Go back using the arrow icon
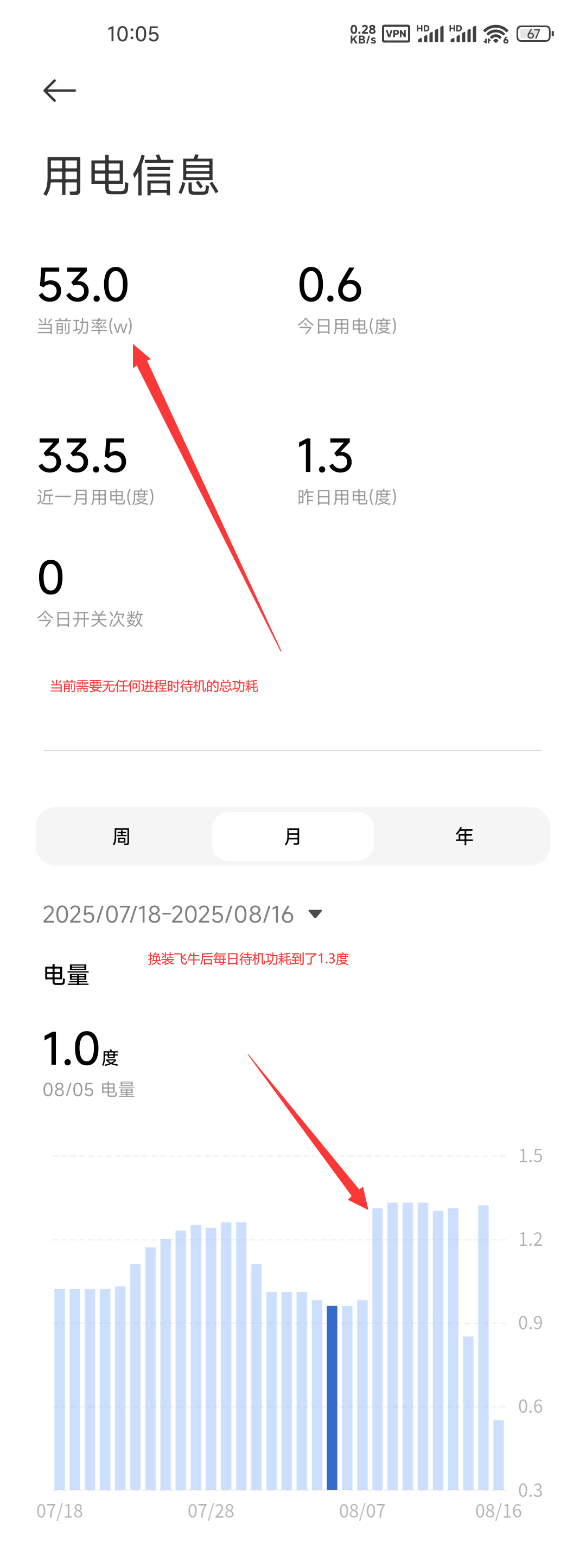The width and height of the screenshot is (586, 1568). point(60,91)
